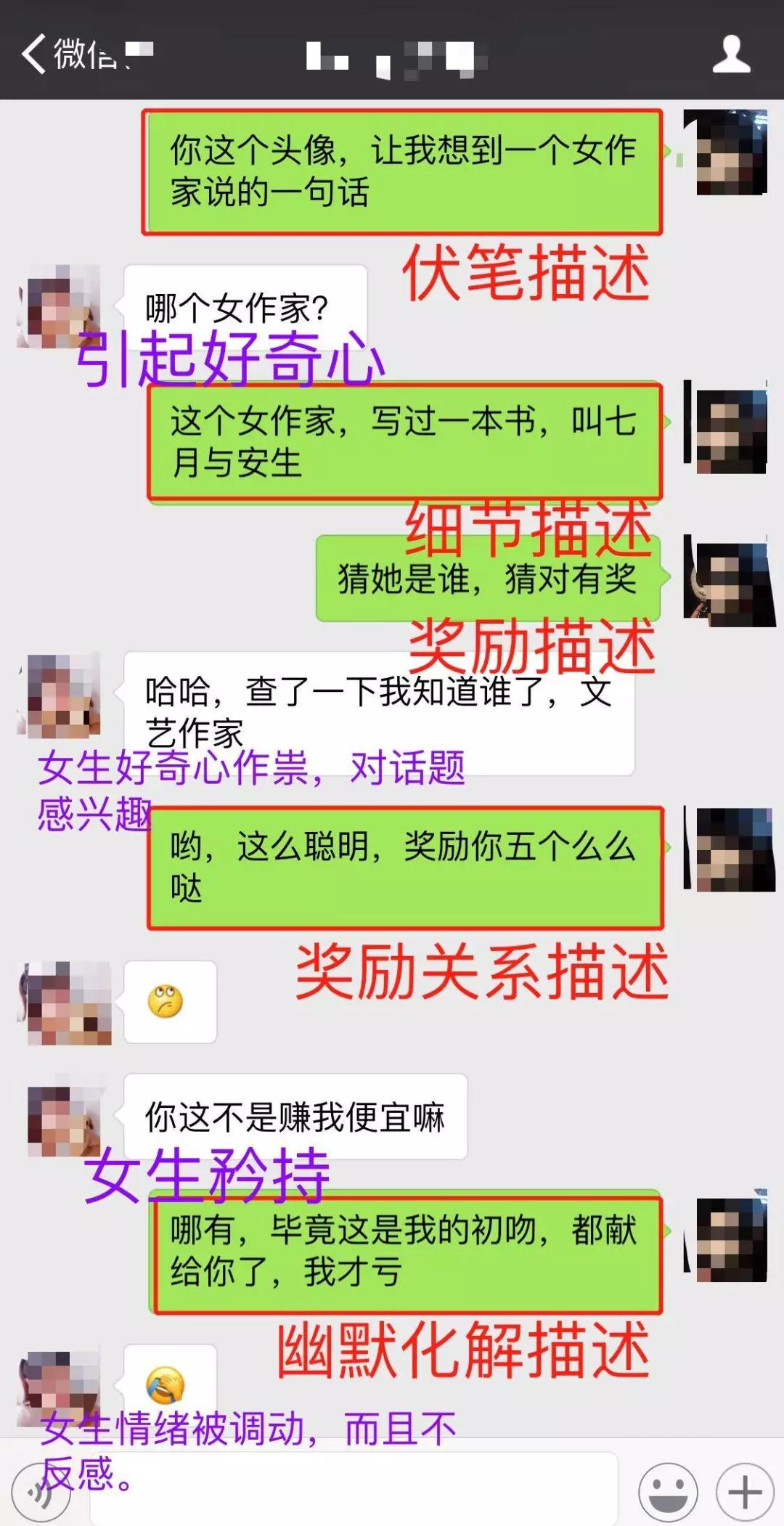Open the chat info profile icon
The width and height of the screenshot is (784, 1526).
point(730,54)
